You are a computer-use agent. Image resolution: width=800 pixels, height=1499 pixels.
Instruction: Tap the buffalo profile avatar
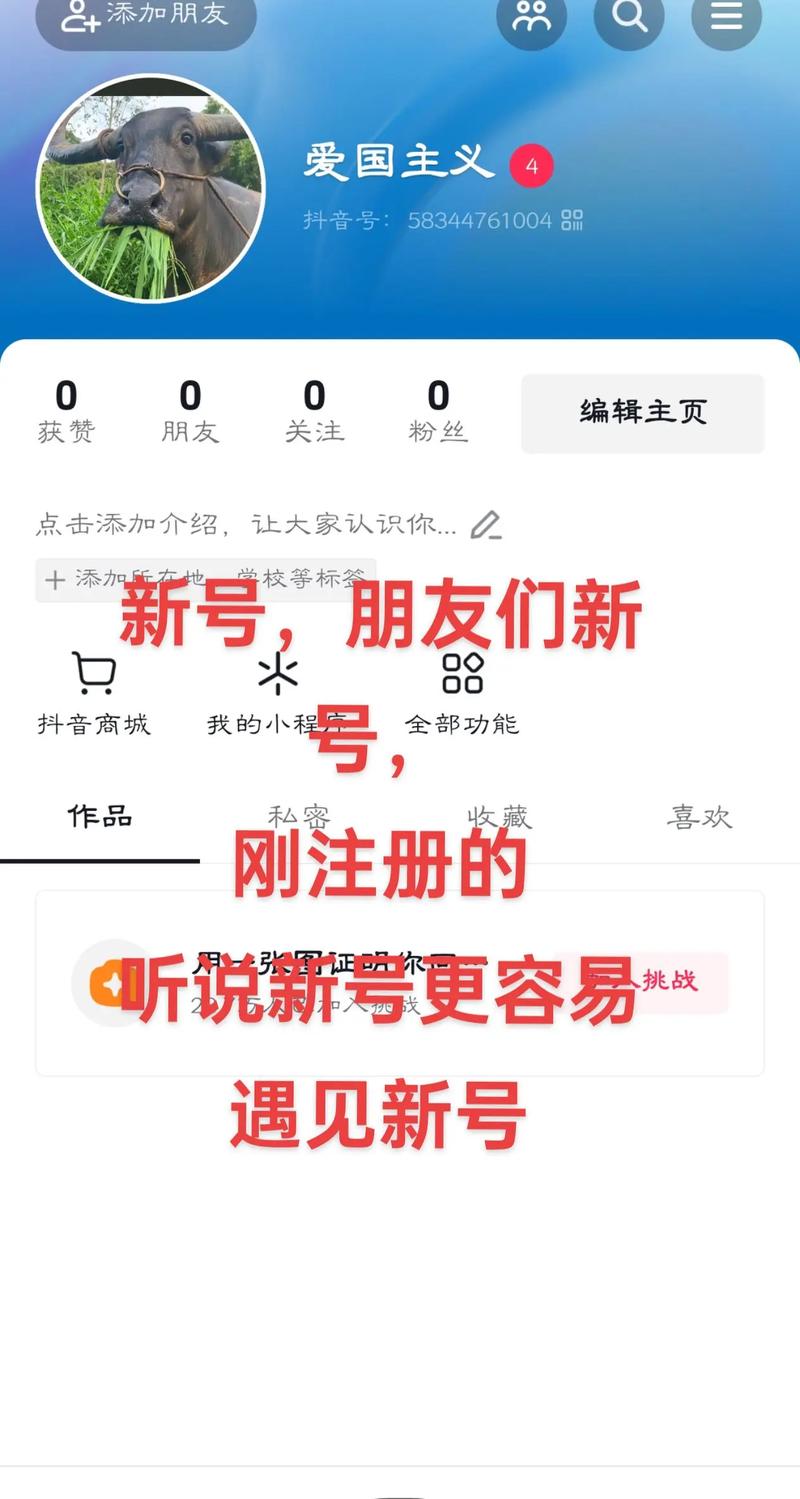pyautogui.click(x=151, y=188)
